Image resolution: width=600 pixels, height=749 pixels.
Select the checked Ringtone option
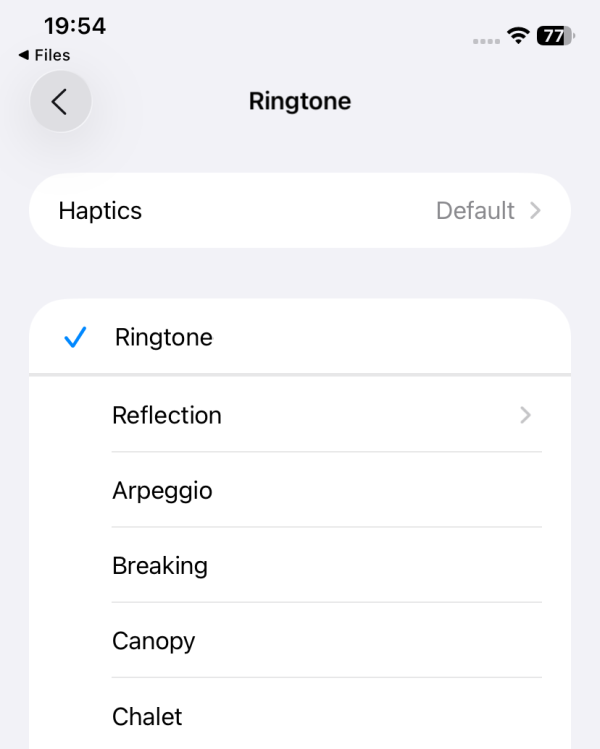click(300, 337)
